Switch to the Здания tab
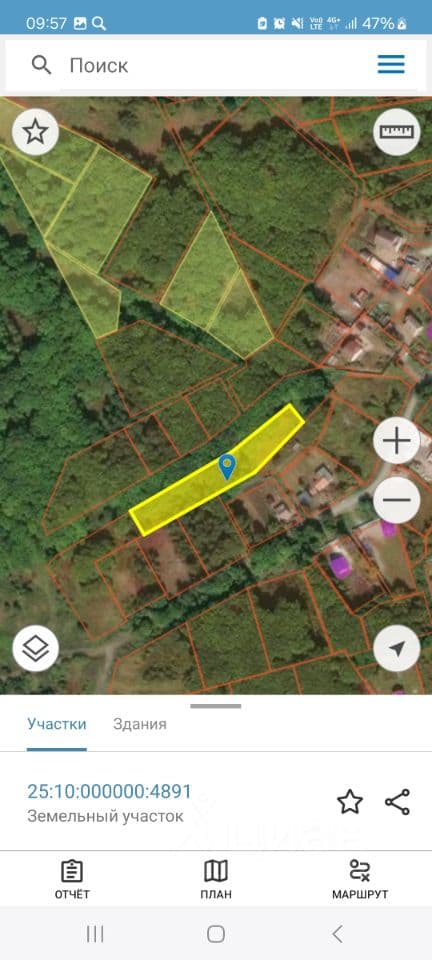 (x=140, y=724)
